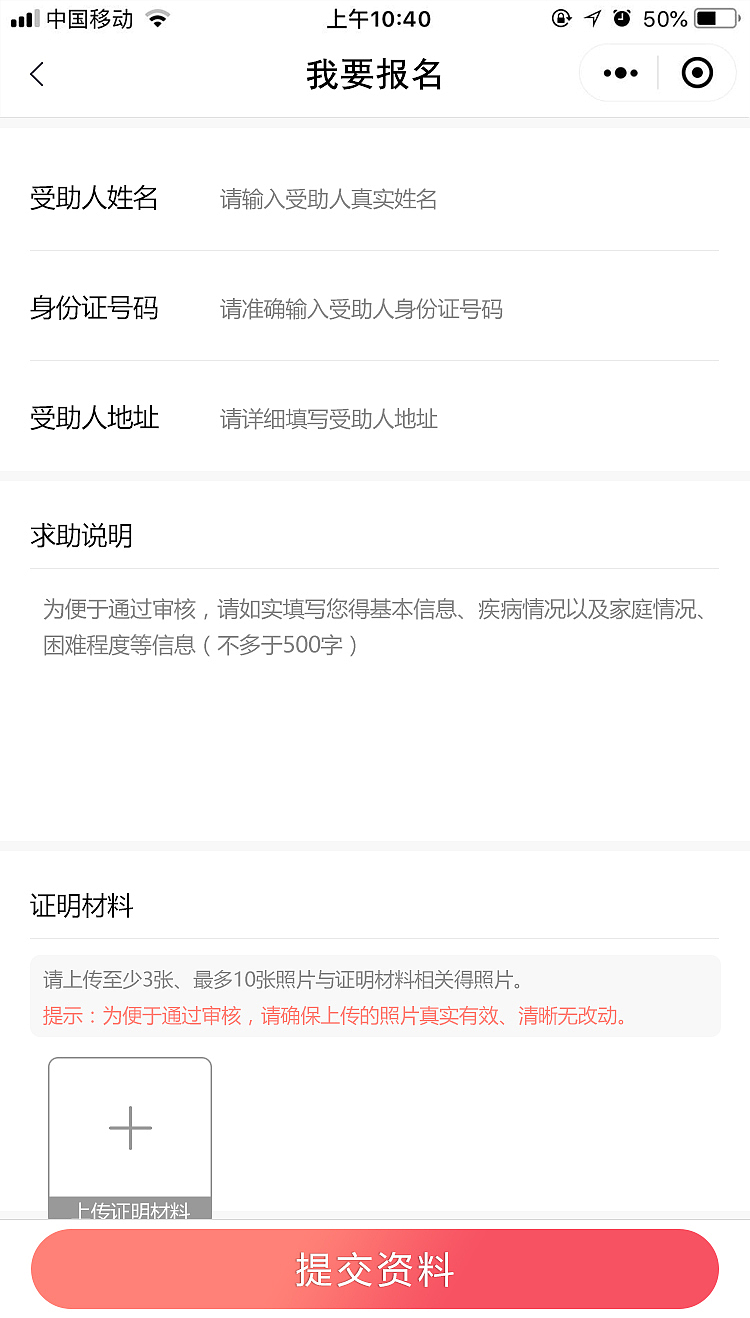
Task: Tap the alarm clock status bar icon
Action: (x=624, y=17)
